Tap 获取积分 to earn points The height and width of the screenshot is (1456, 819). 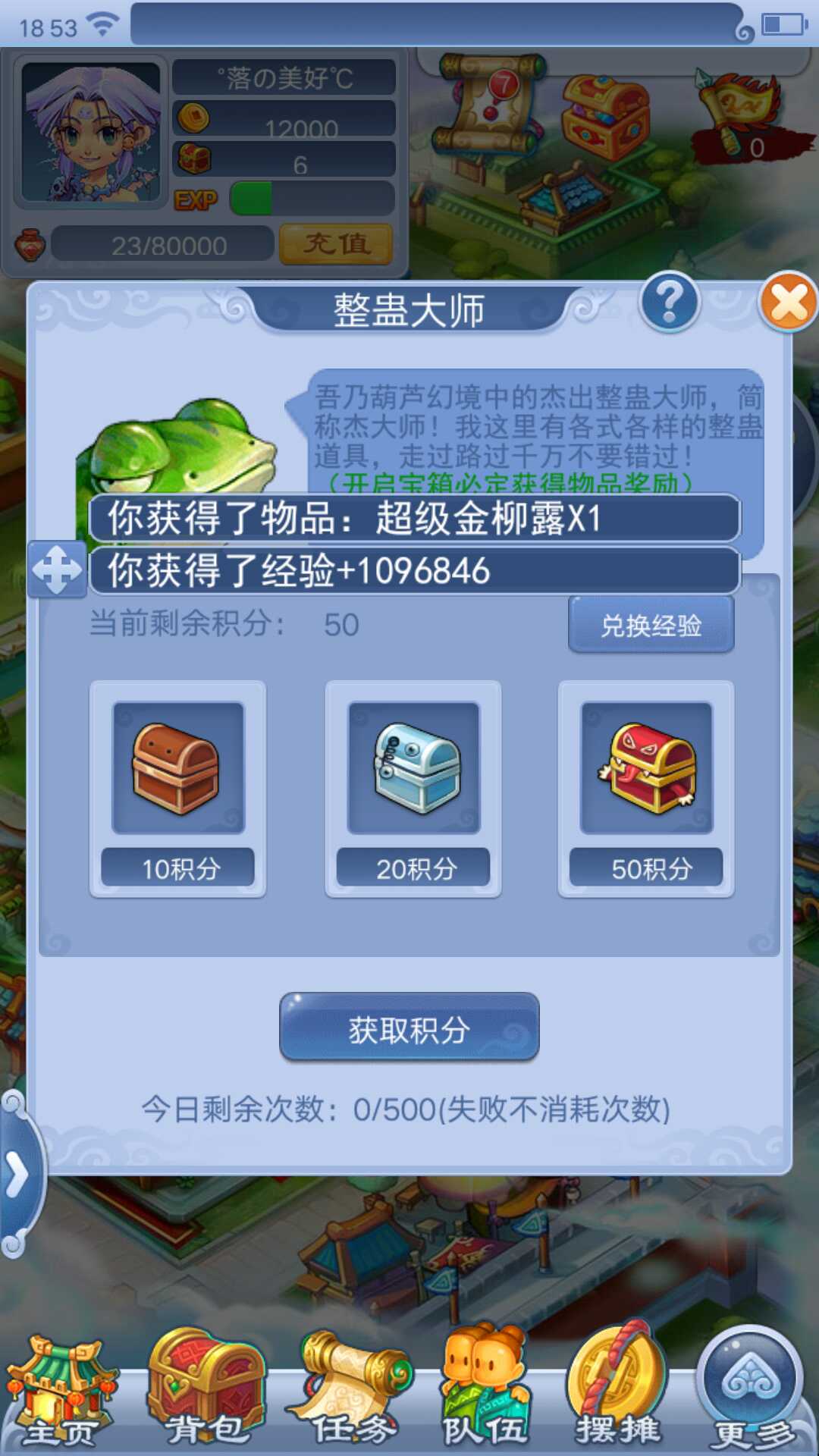[x=409, y=1028]
